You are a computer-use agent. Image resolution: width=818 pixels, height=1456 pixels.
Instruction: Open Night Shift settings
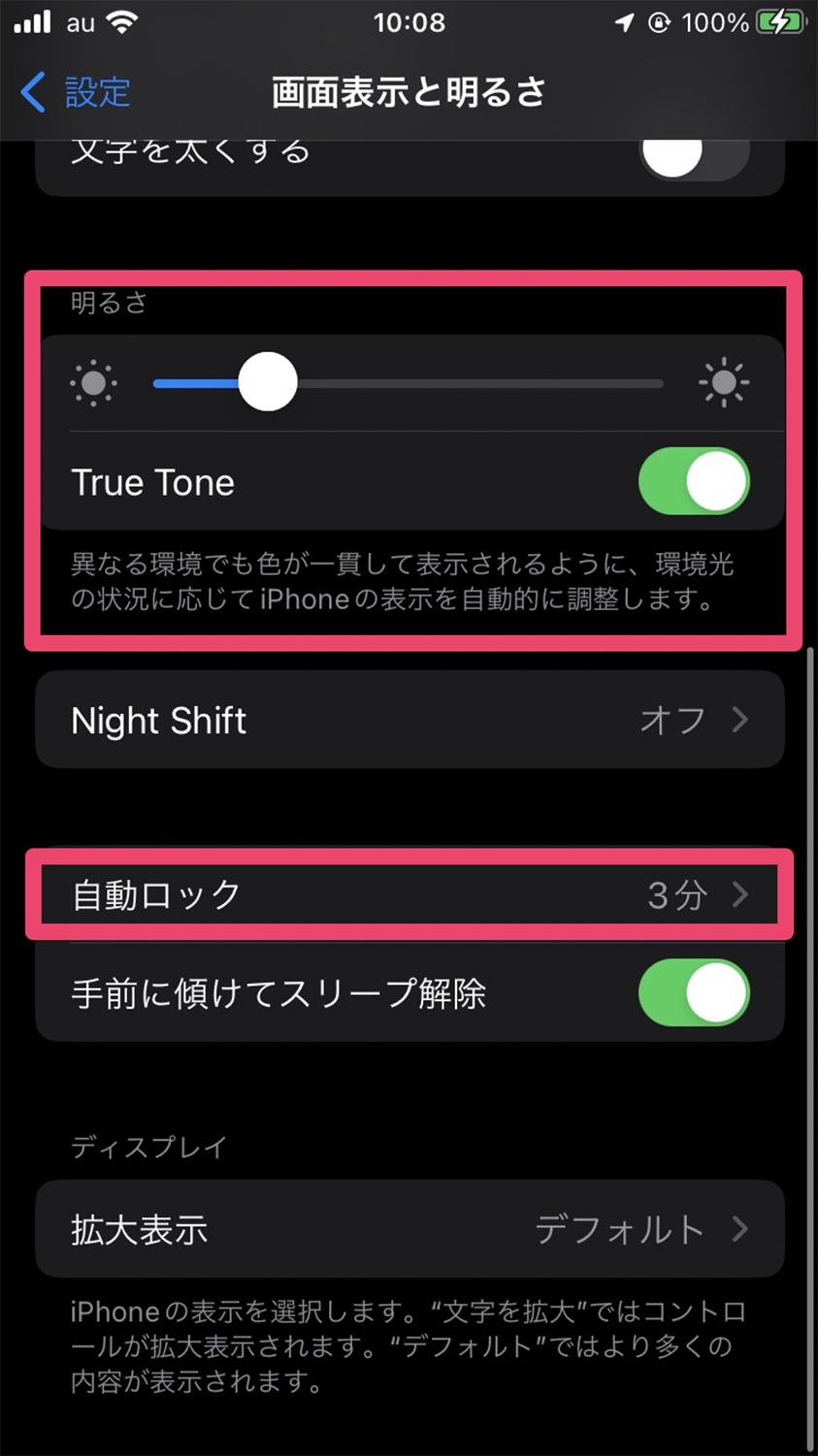[409, 720]
